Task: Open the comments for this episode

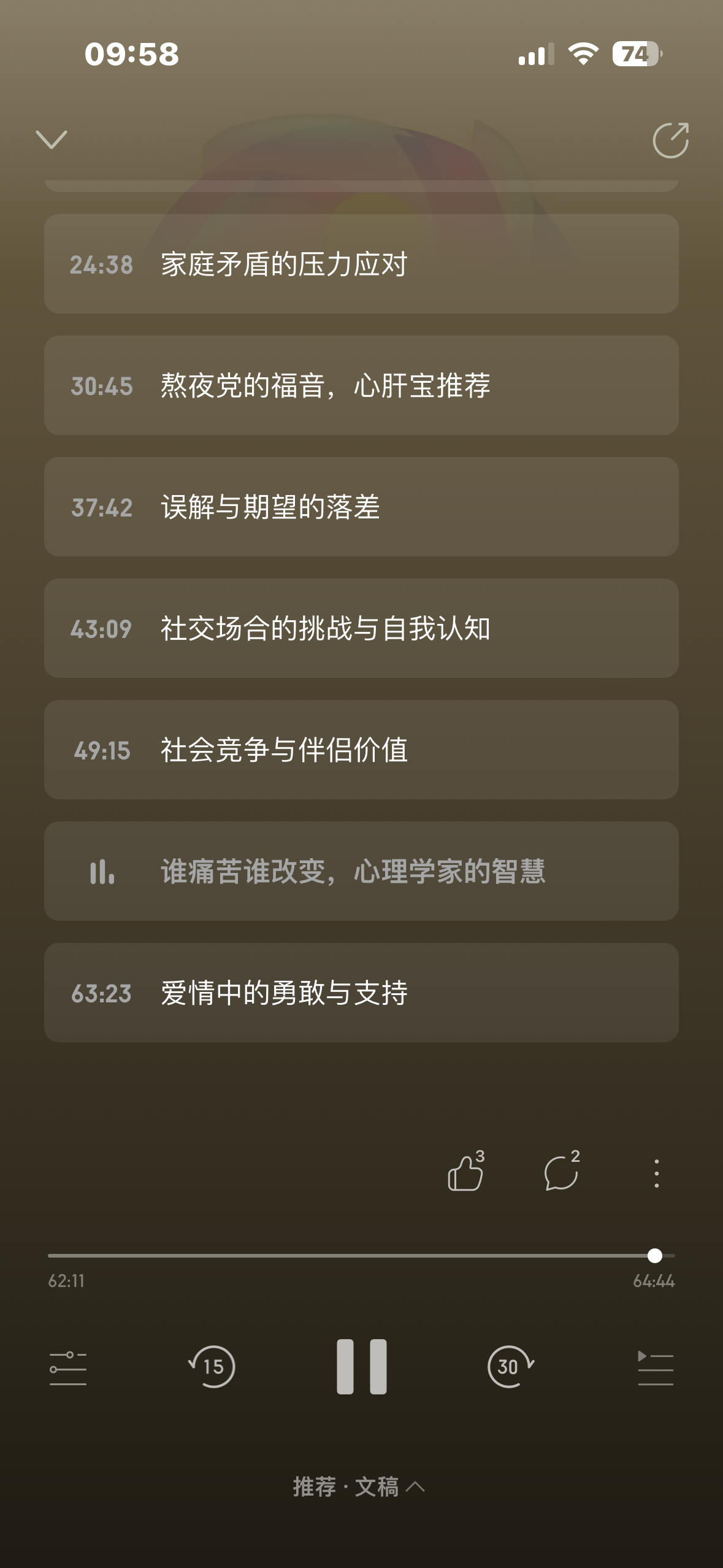Action: click(561, 1173)
